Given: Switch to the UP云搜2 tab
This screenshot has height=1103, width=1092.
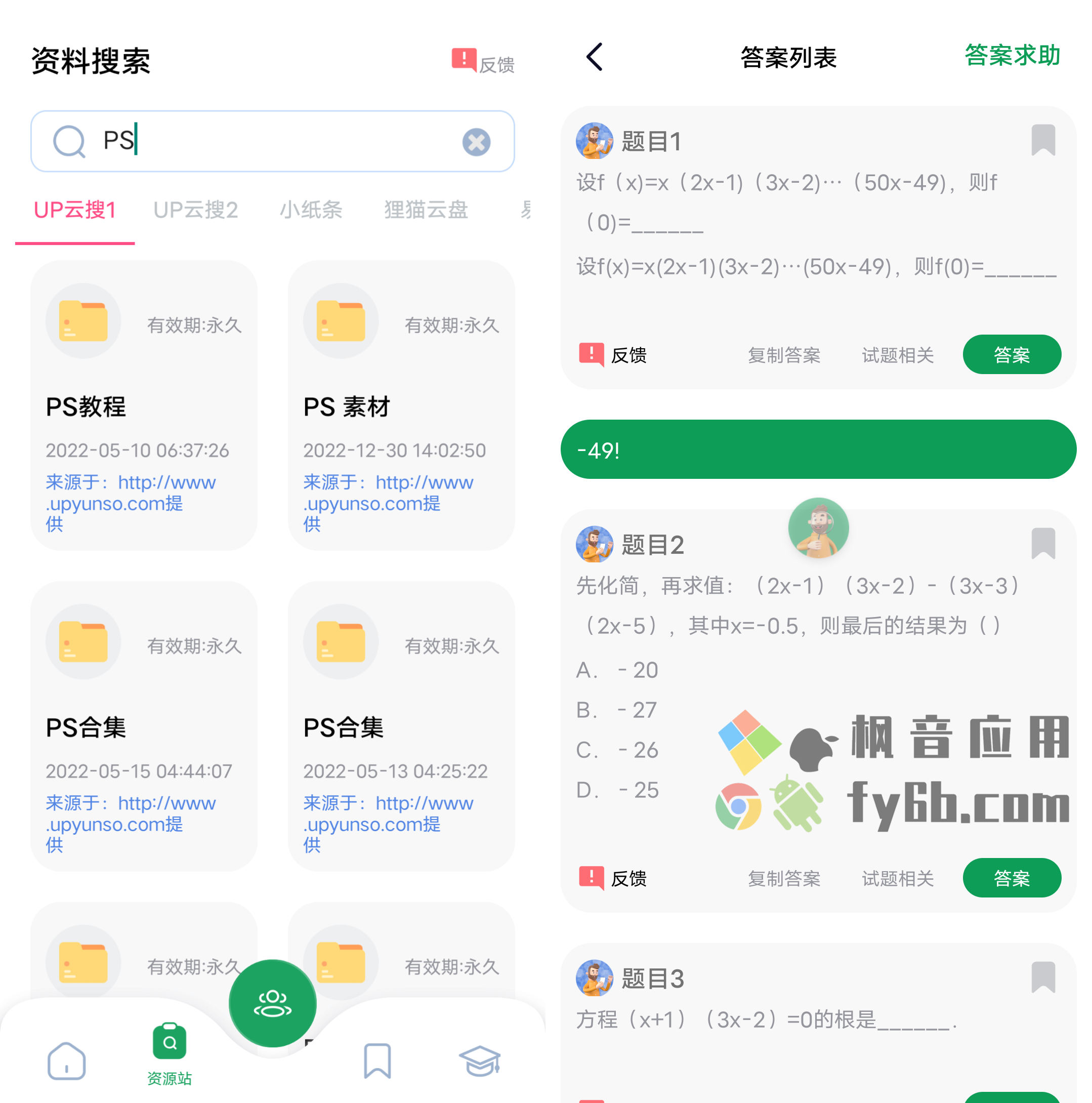Looking at the screenshot, I should (195, 210).
